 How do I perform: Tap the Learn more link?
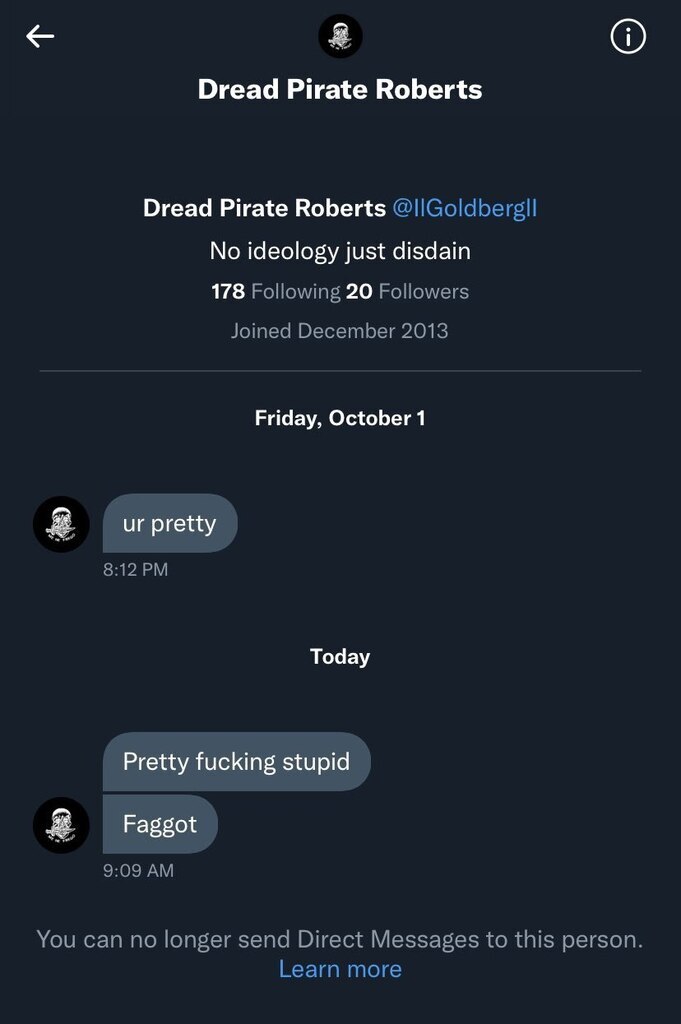pos(340,969)
